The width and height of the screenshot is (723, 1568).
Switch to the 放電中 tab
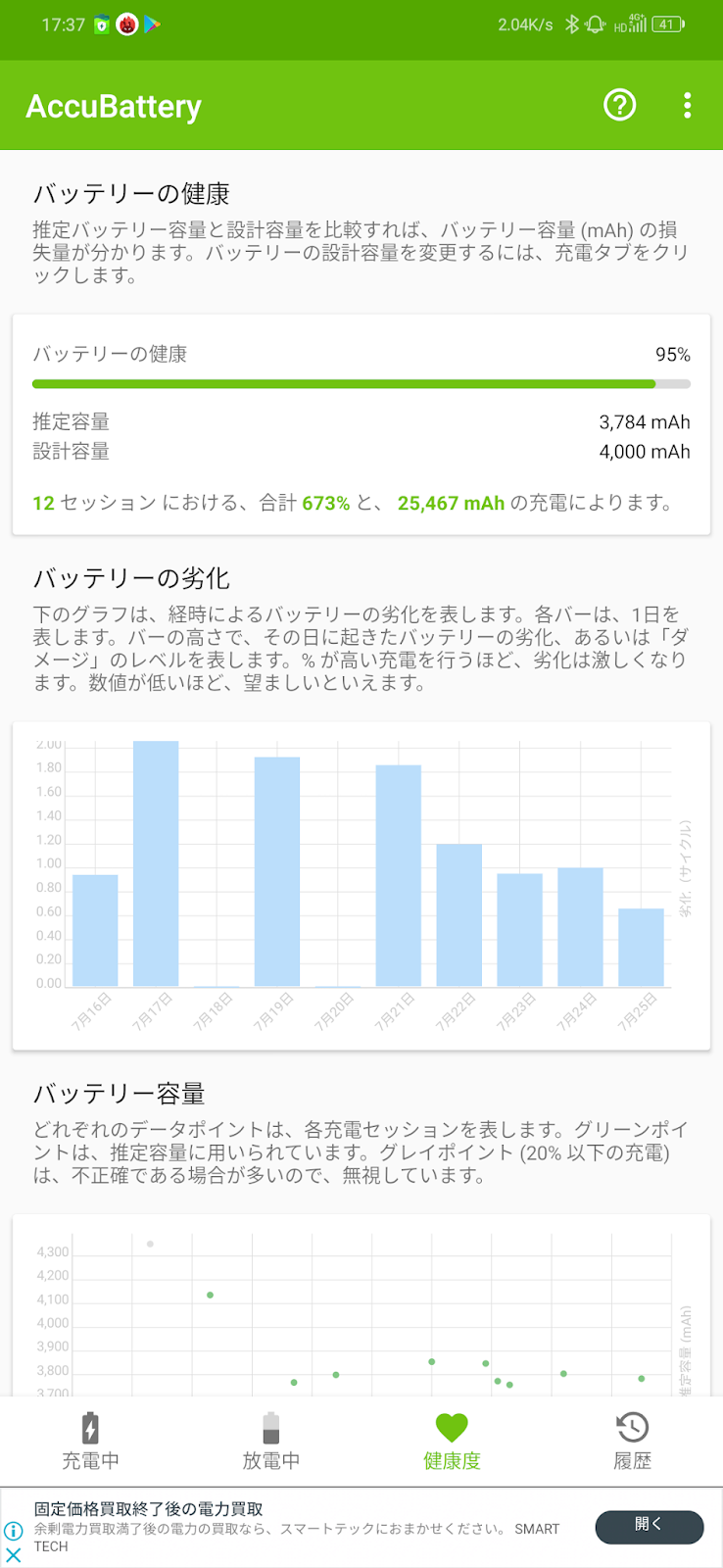(x=271, y=1441)
